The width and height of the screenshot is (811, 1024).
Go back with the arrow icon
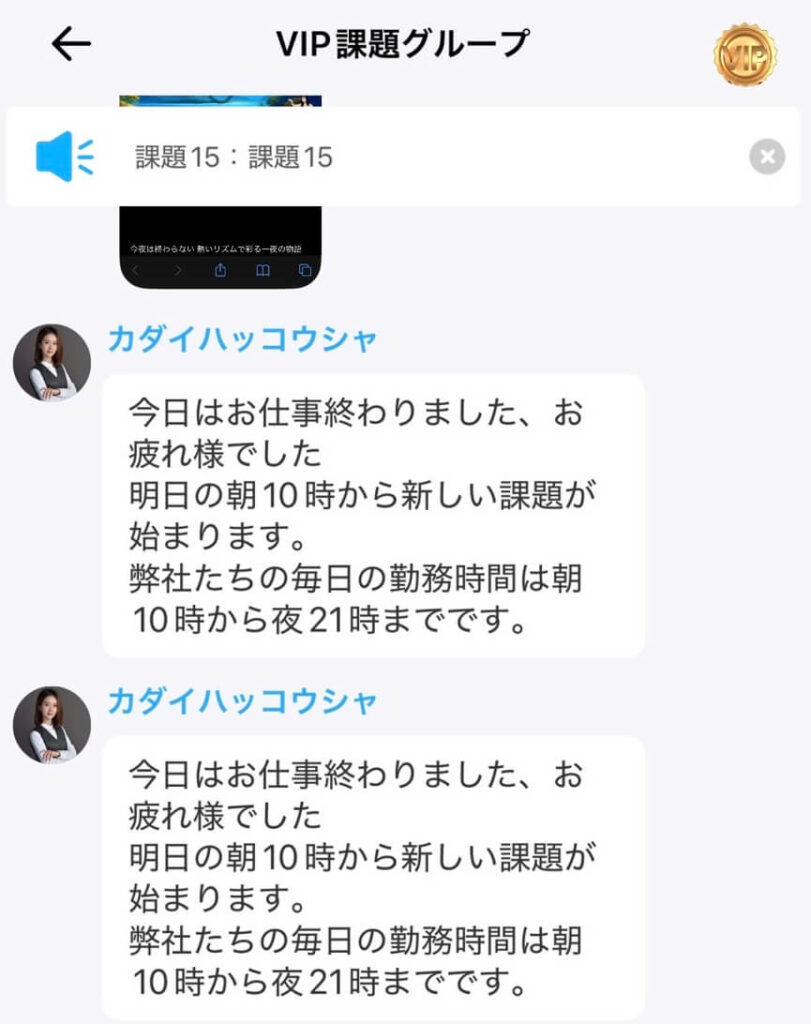[71, 44]
